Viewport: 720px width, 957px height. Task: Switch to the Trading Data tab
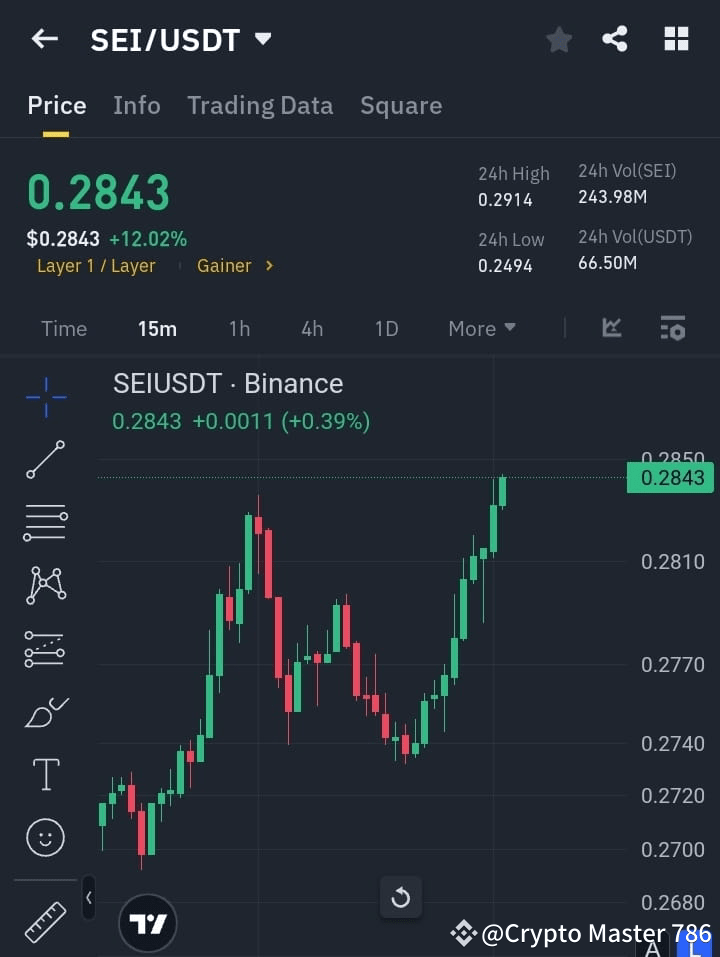tap(260, 105)
